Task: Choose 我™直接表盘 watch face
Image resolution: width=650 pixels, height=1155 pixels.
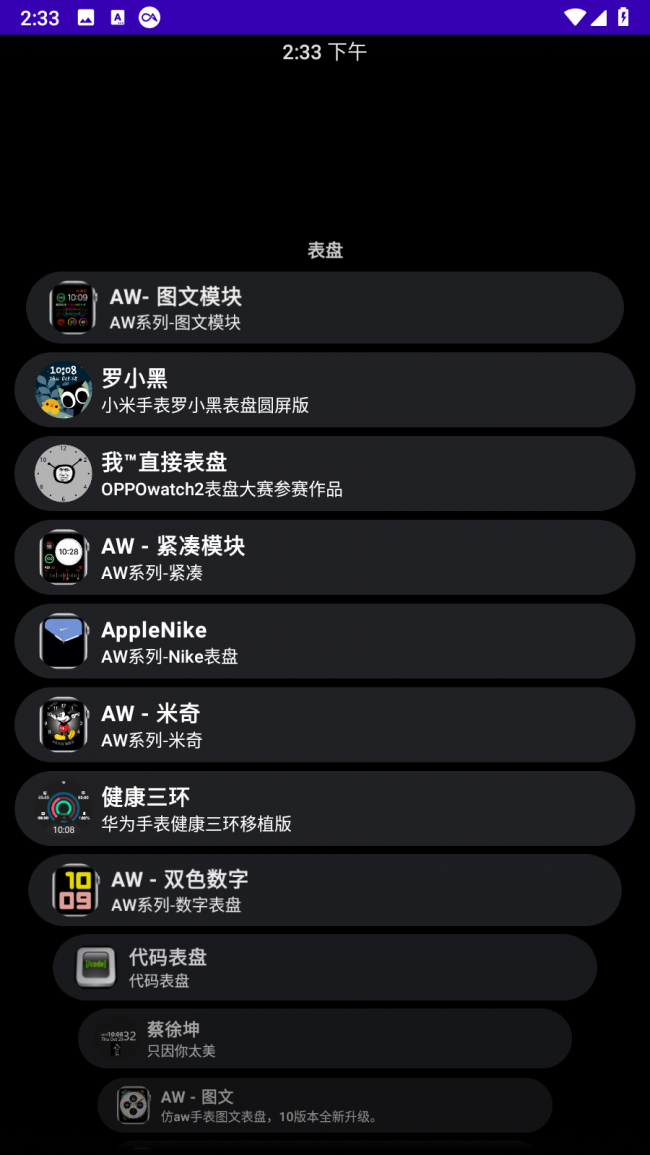Action: click(325, 474)
